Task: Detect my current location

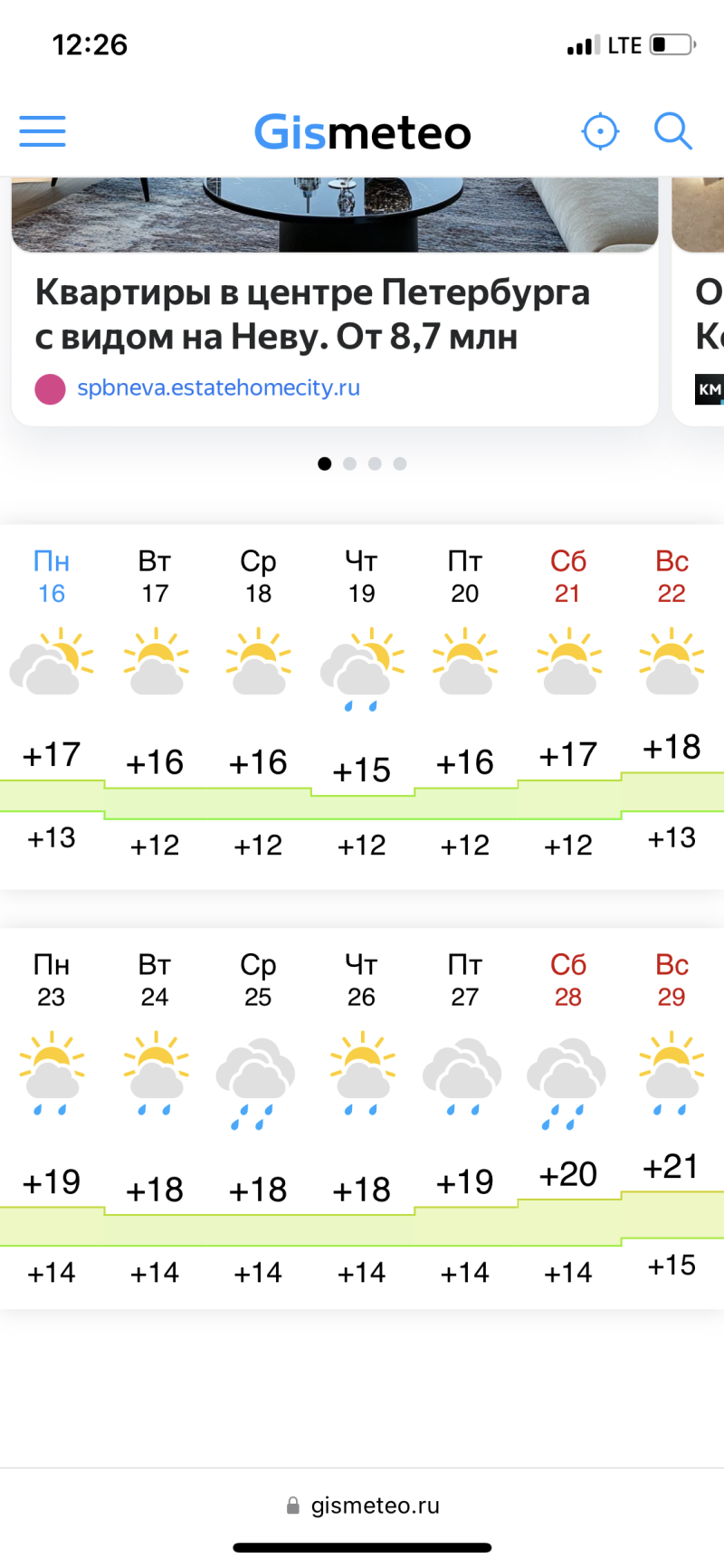Action: (x=600, y=131)
